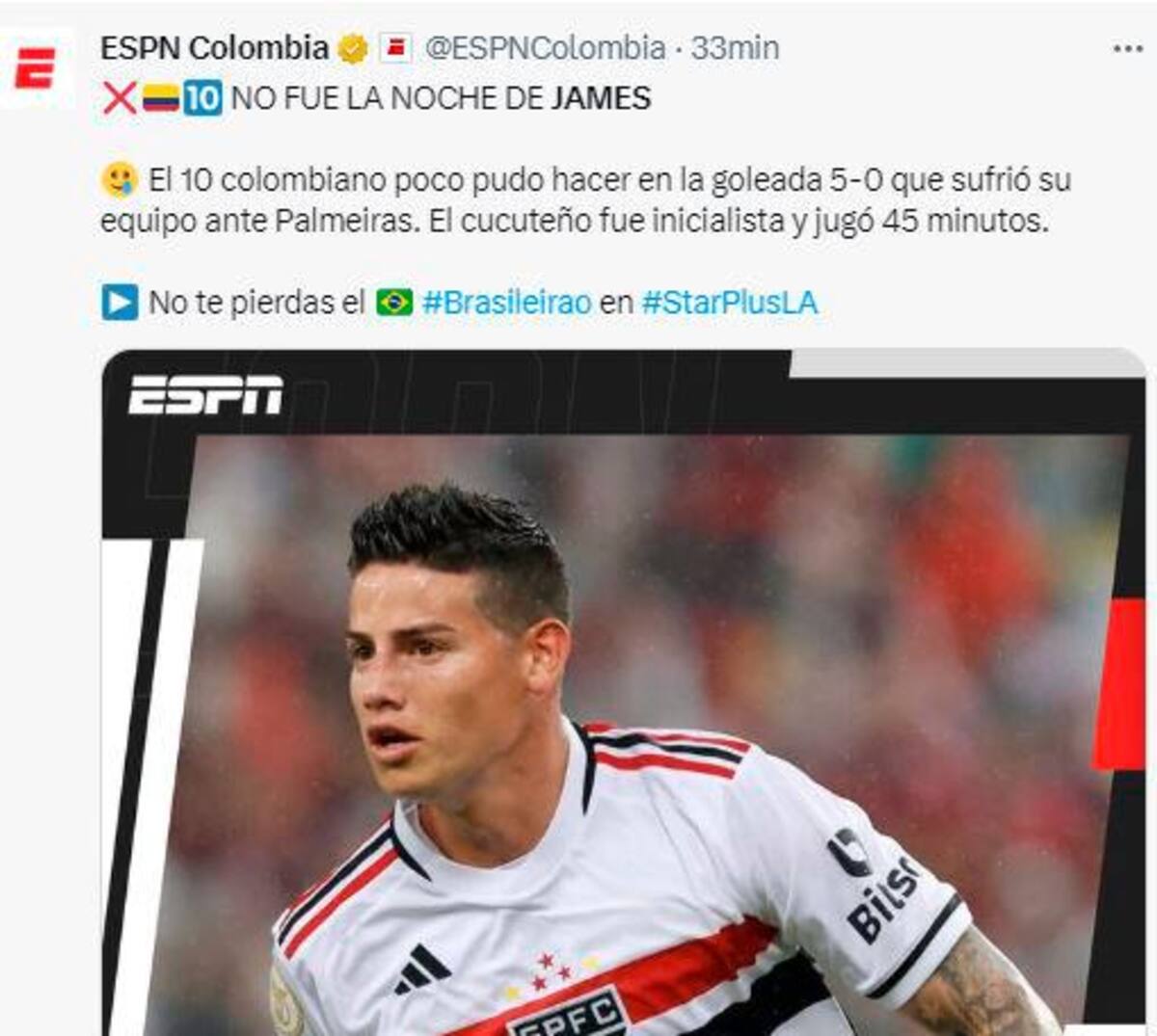The width and height of the screenshot is (1157, 1036).
Task: Open the #StarPlusLA hashtag
Action: 729,303
